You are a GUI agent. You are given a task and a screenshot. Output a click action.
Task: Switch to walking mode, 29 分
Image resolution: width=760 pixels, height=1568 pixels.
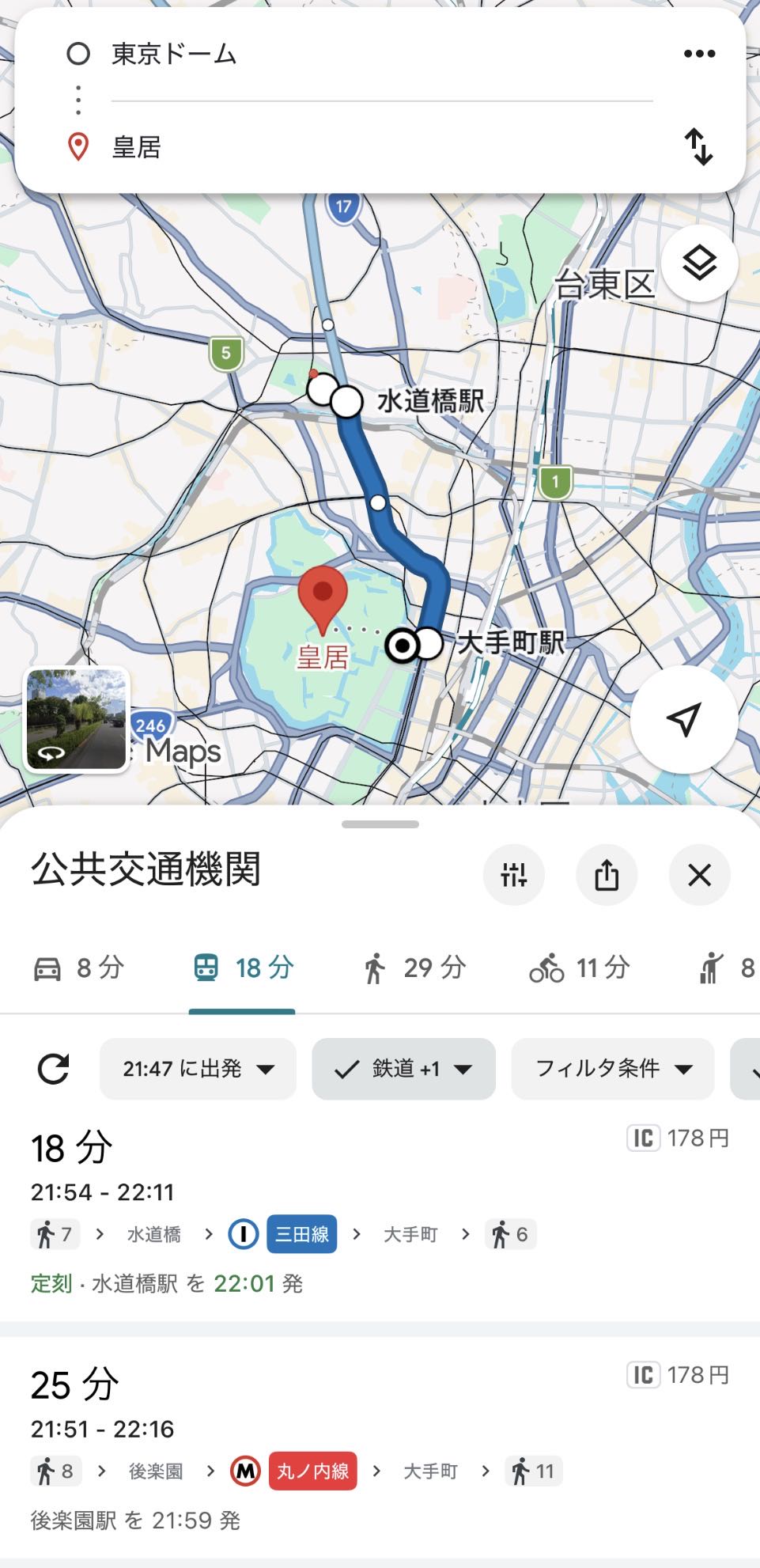coord(414,968)
